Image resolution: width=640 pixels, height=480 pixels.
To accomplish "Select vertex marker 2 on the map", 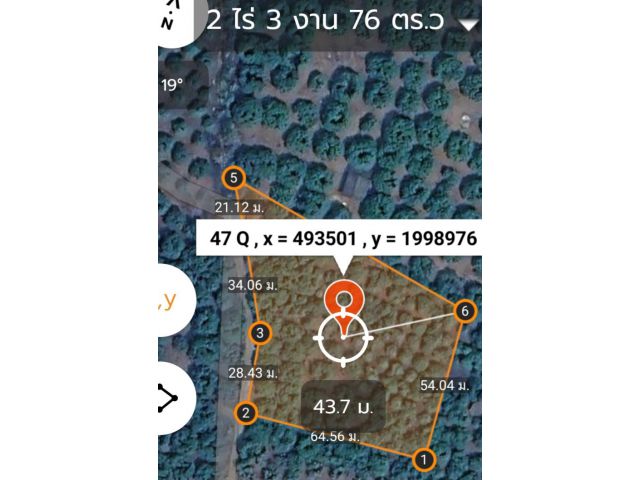I will (x=245, y=412).
